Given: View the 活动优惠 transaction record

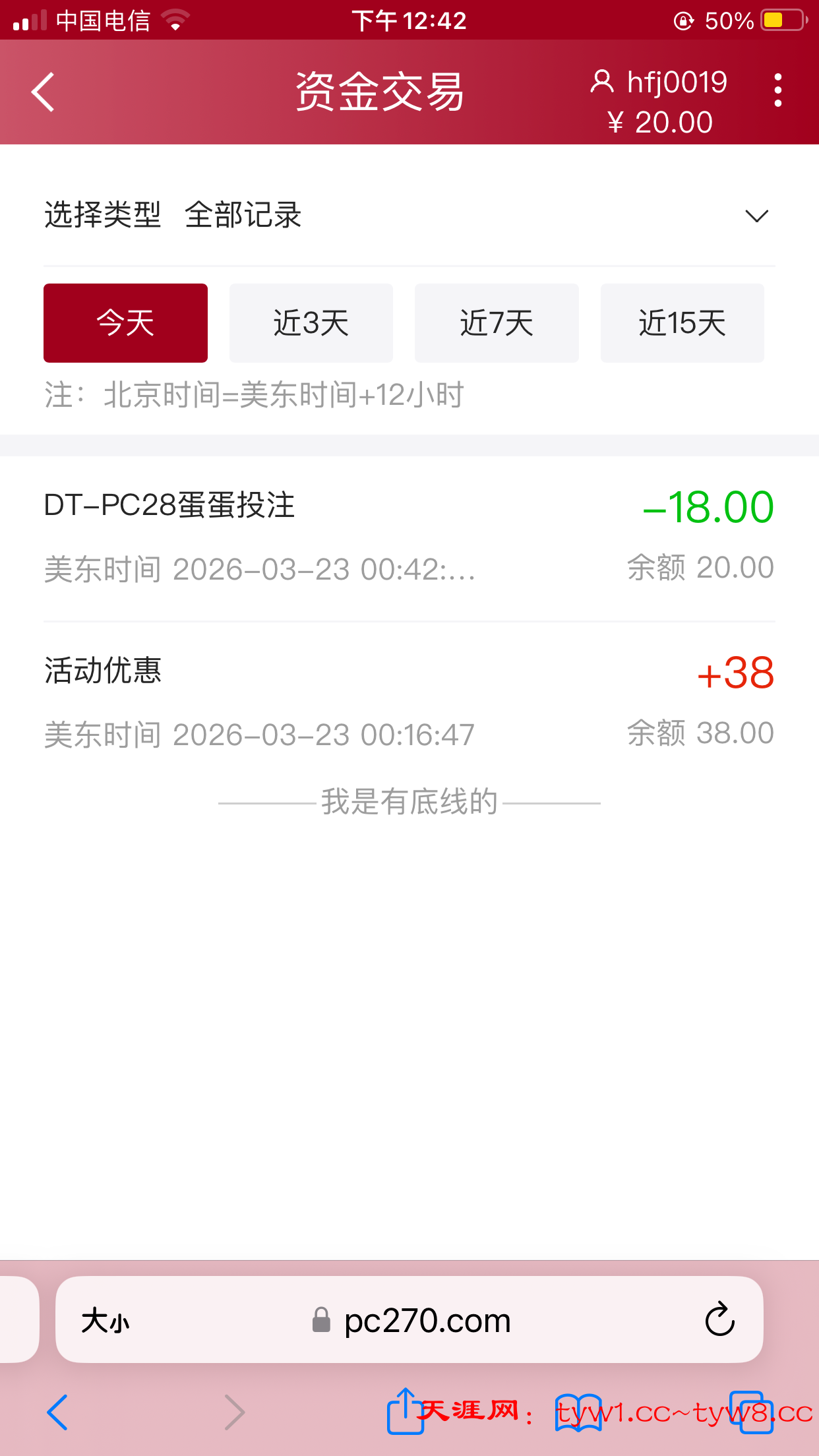Looking at the screenshot, I should pos(409,702).
